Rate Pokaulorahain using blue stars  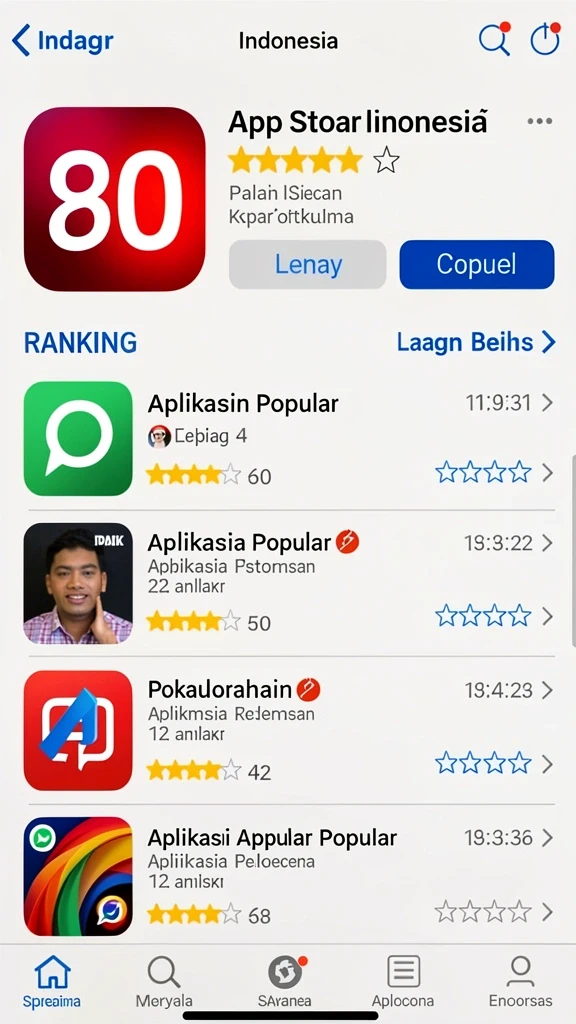pos(483,763)
